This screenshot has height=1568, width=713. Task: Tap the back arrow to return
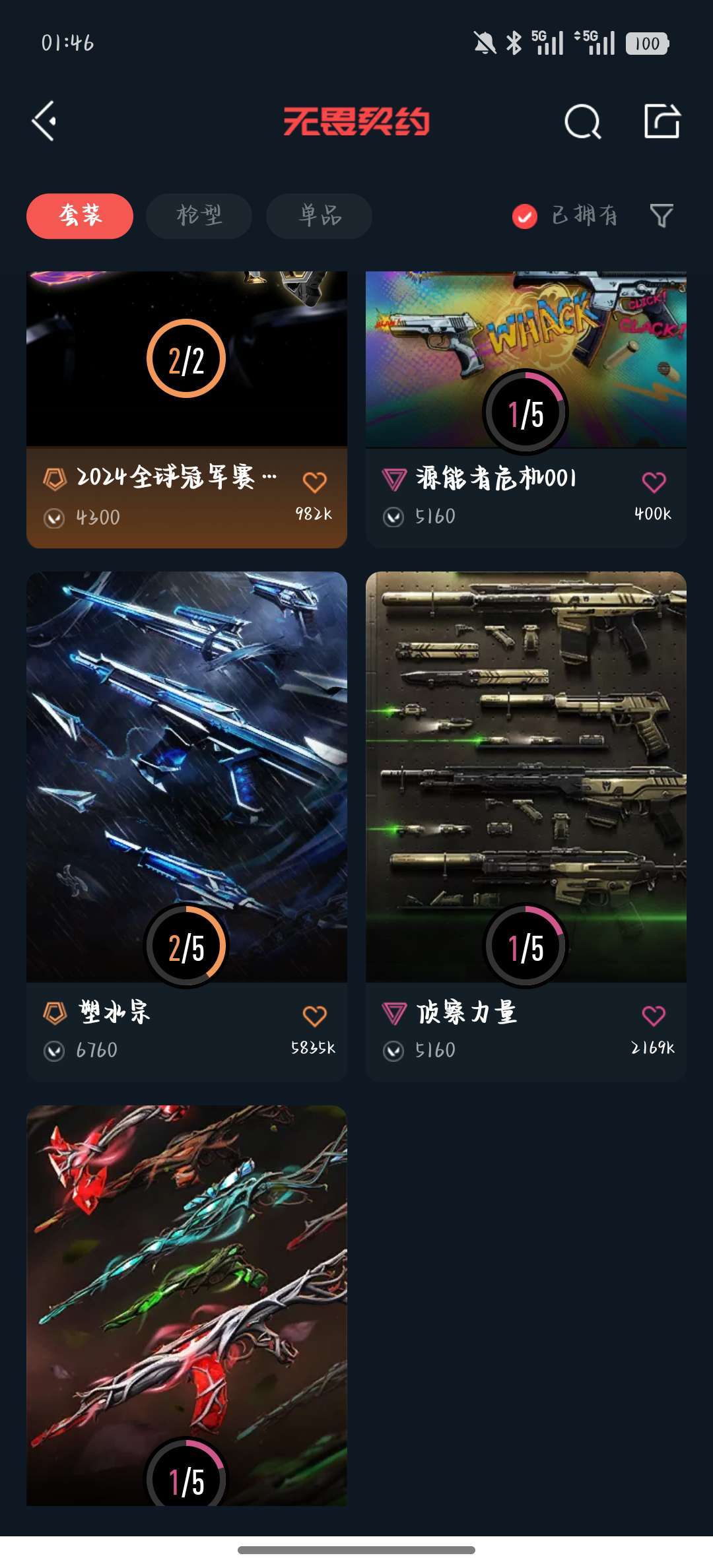(x=44, y=121)
